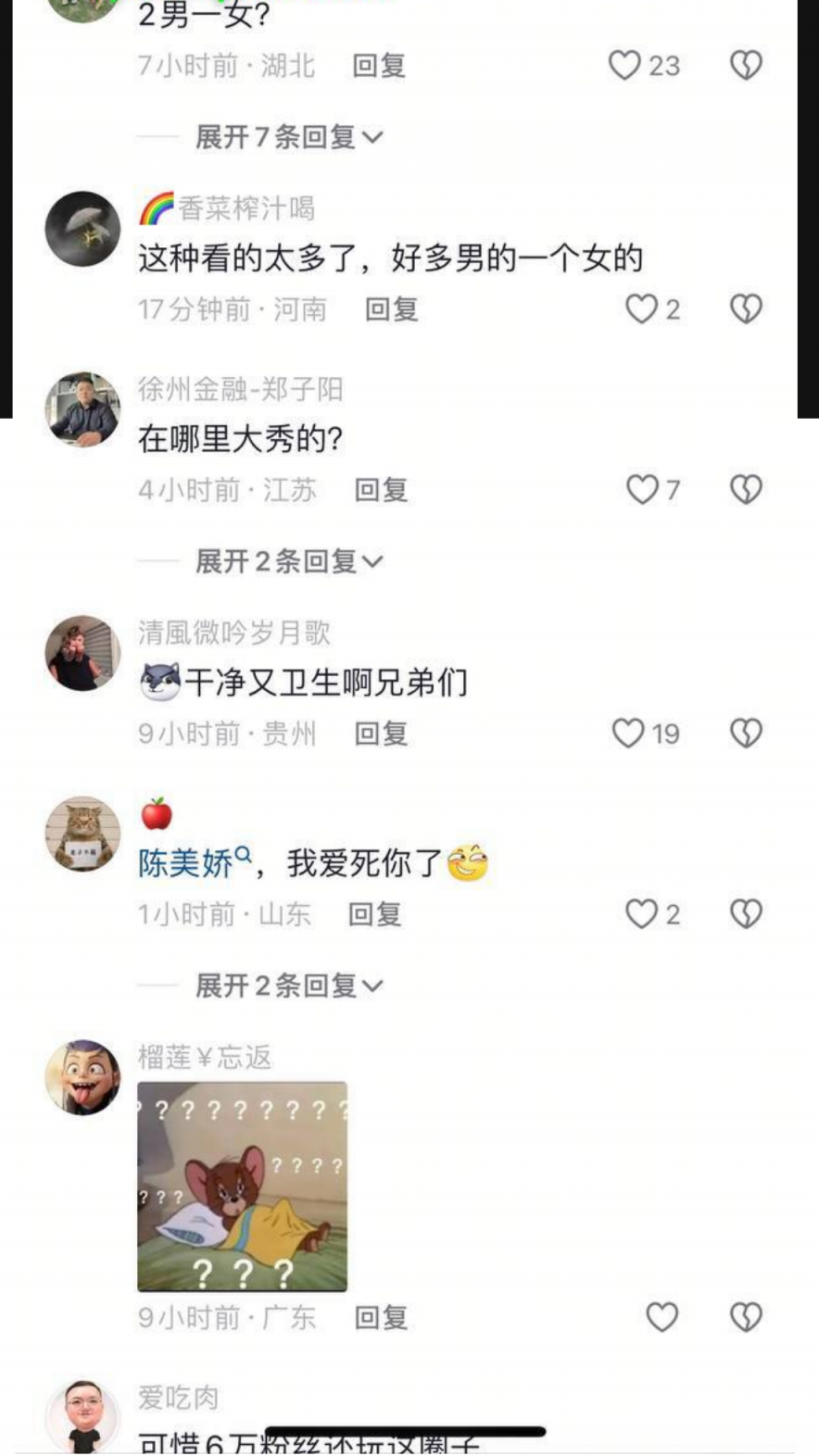Screen dimensions: 819x1456
Task: Reply to 香菜榨汁喝's comment
Action: (x=391, y=309)
